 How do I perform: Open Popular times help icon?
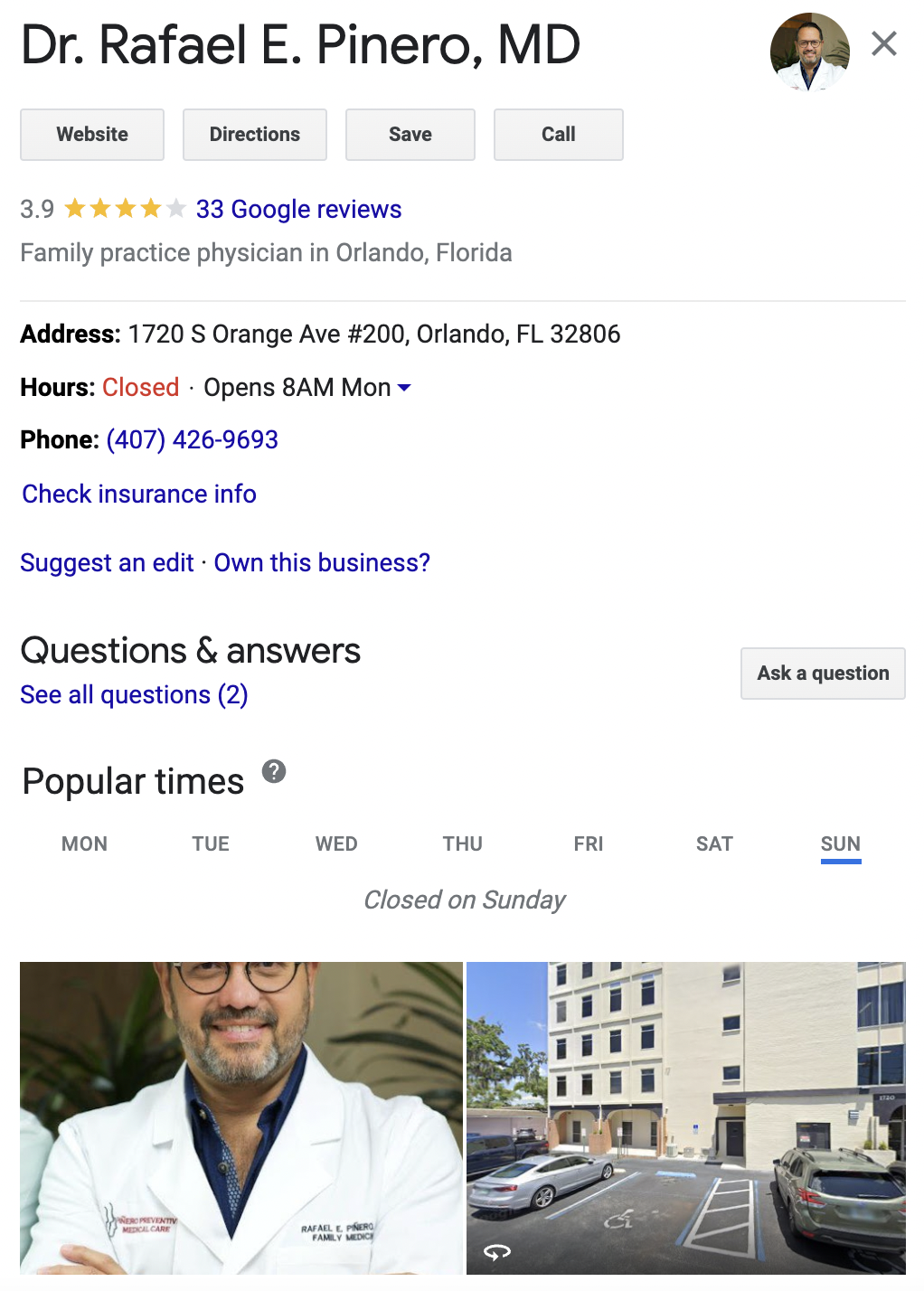click(x=274, y=771)
